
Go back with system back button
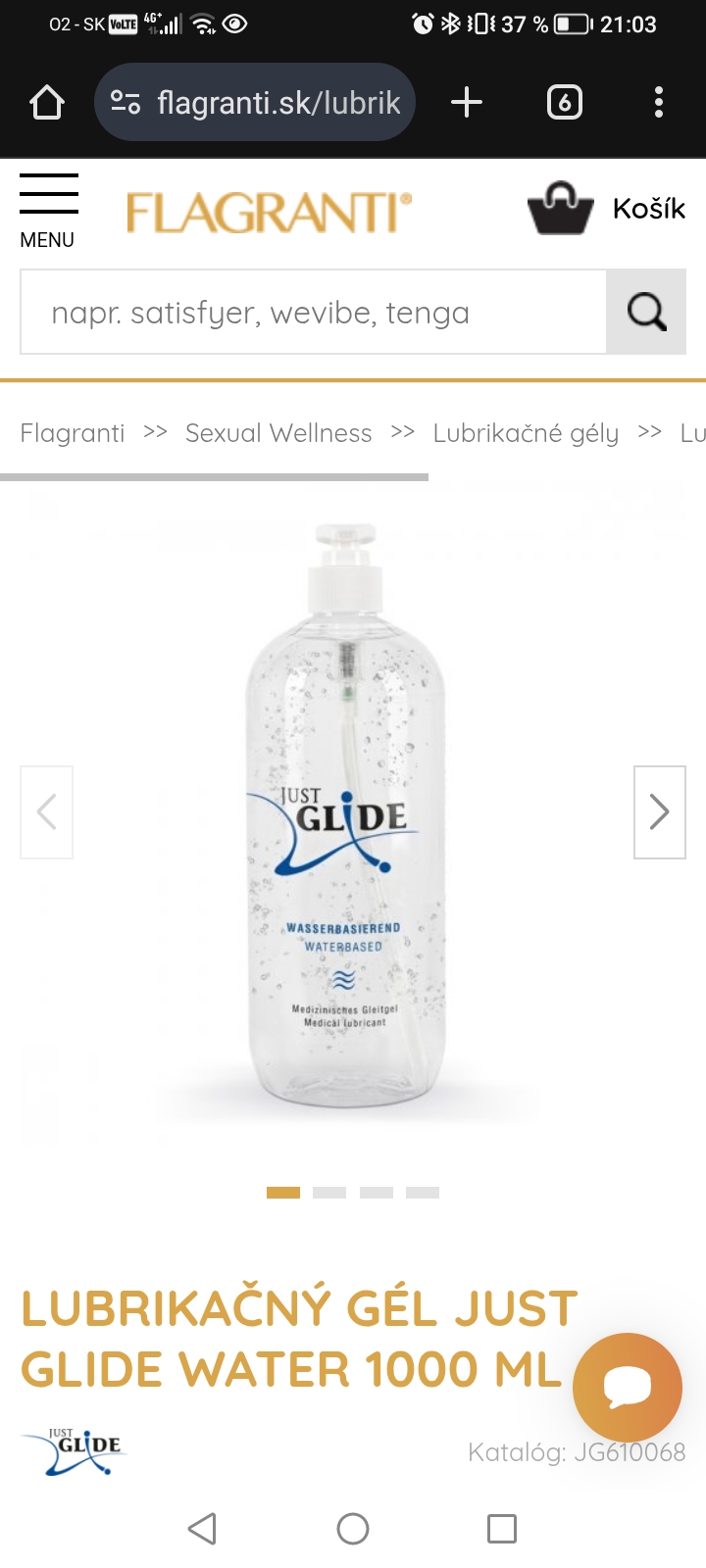(x=202, y=1528)
